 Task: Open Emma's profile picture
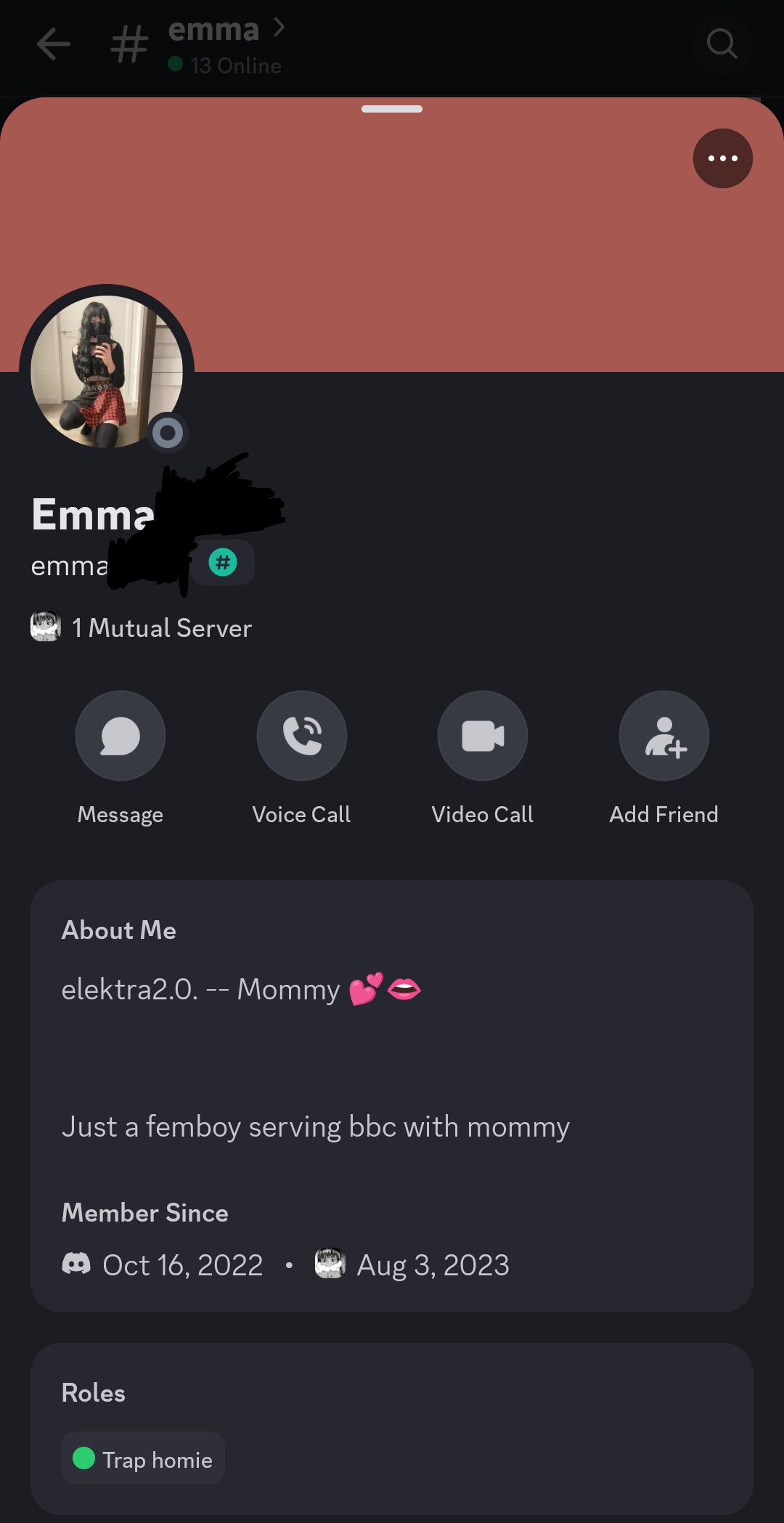107,372
